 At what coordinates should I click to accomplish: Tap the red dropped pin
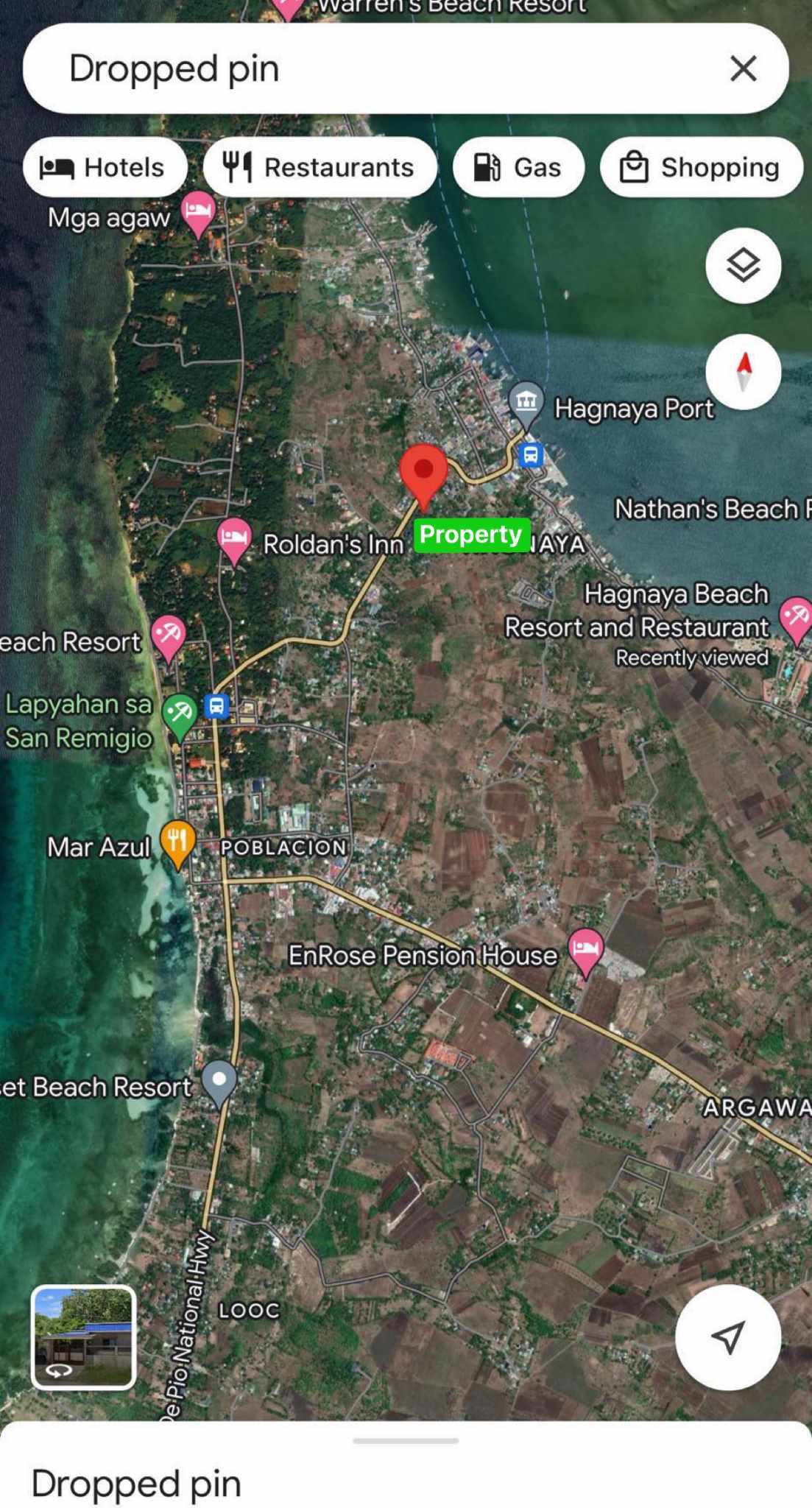click(x=423, y=472)
